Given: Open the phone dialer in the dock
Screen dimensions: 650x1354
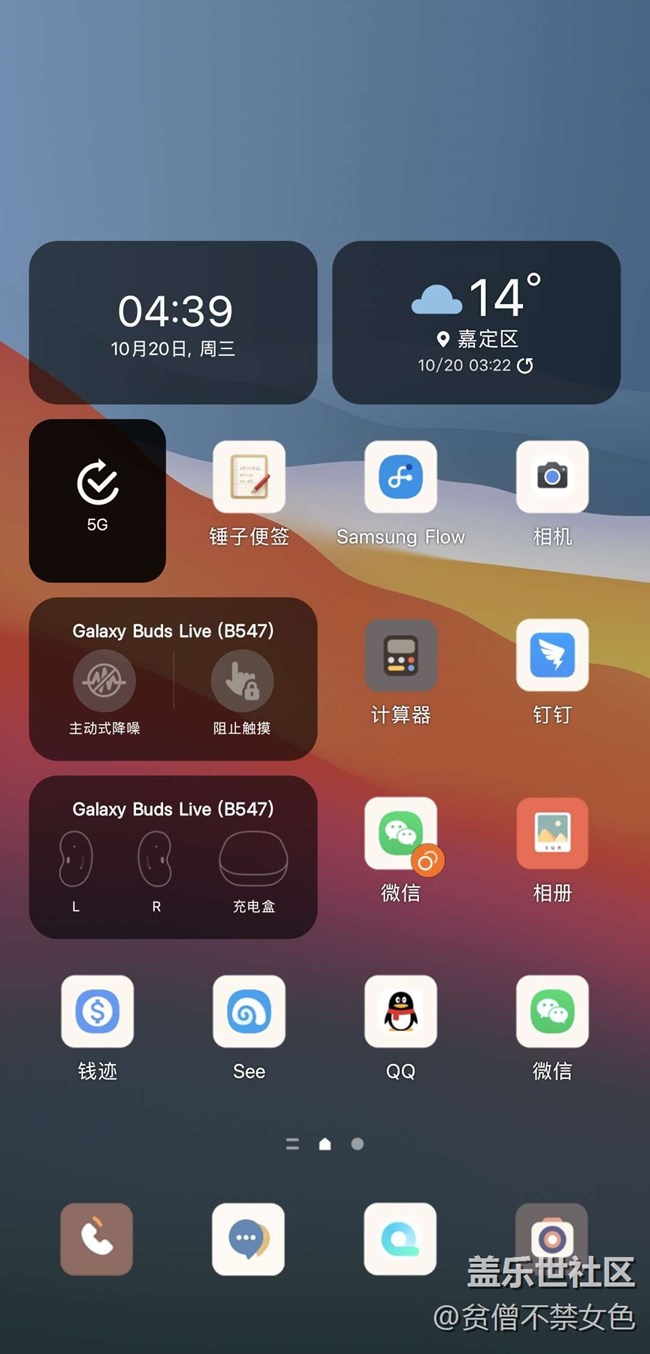Looking at the screenshot, I should click(x=97, y=1239).
